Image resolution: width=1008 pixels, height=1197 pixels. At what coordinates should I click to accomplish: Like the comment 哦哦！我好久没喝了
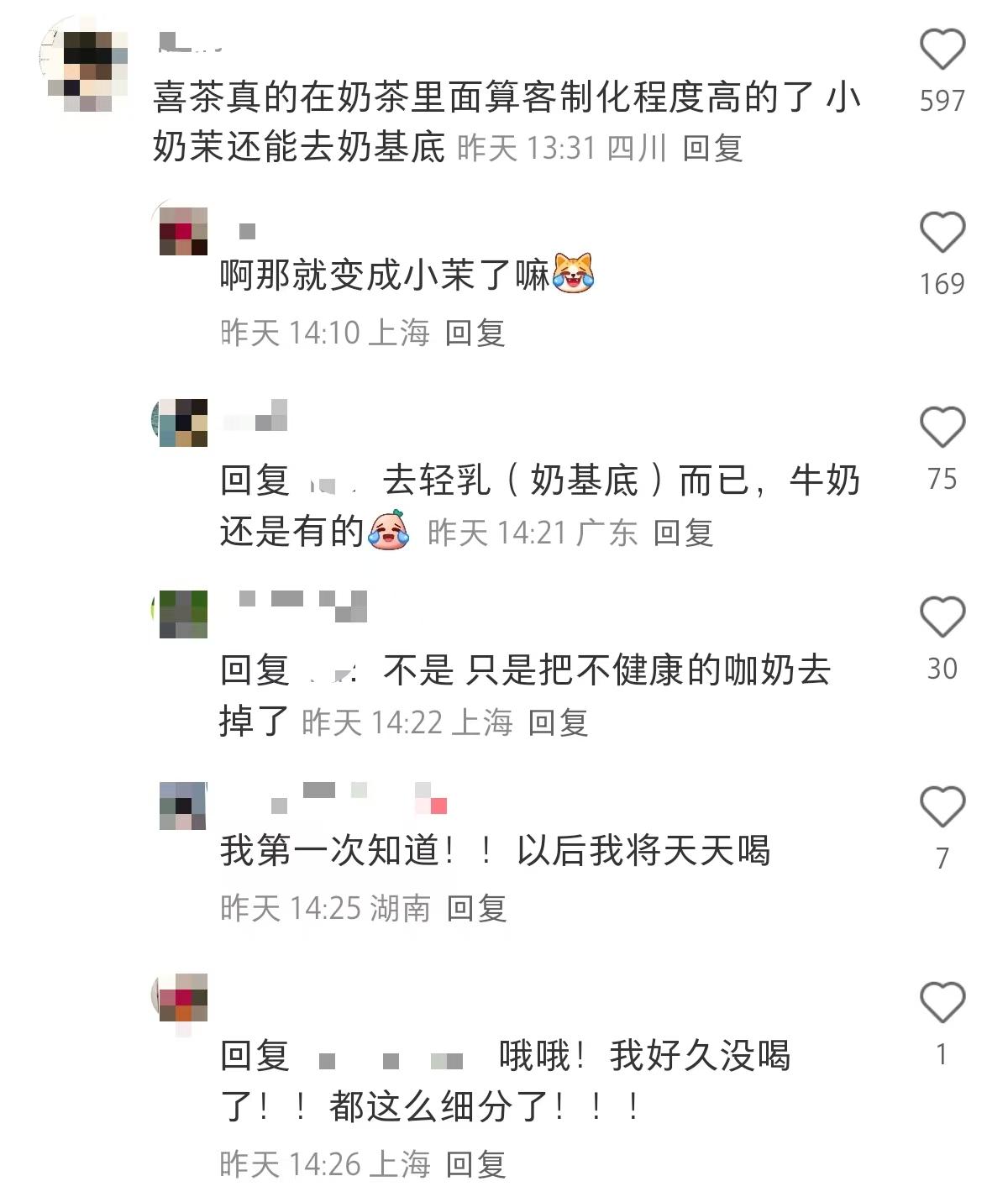click(942, 1003)
